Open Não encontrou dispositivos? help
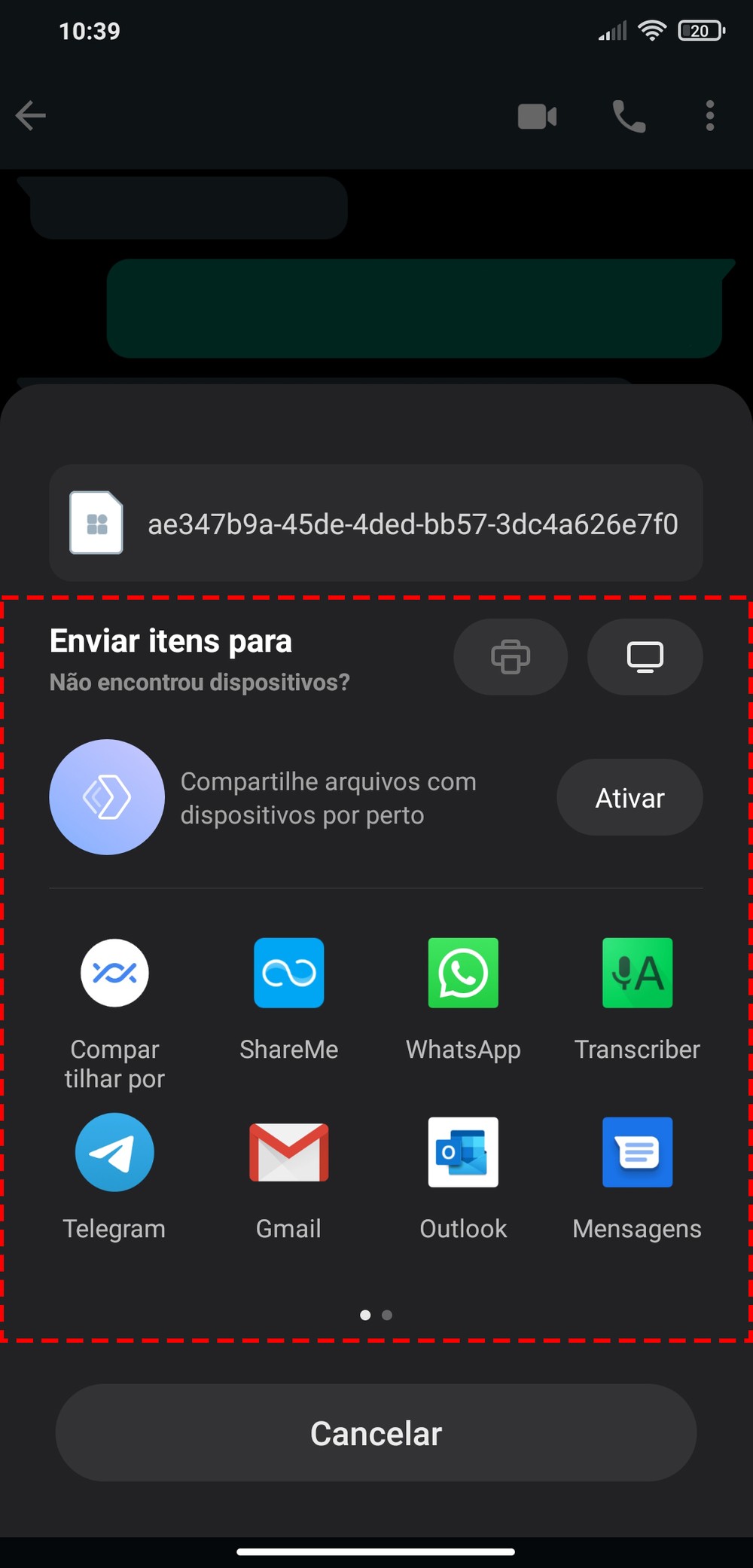 200,683
